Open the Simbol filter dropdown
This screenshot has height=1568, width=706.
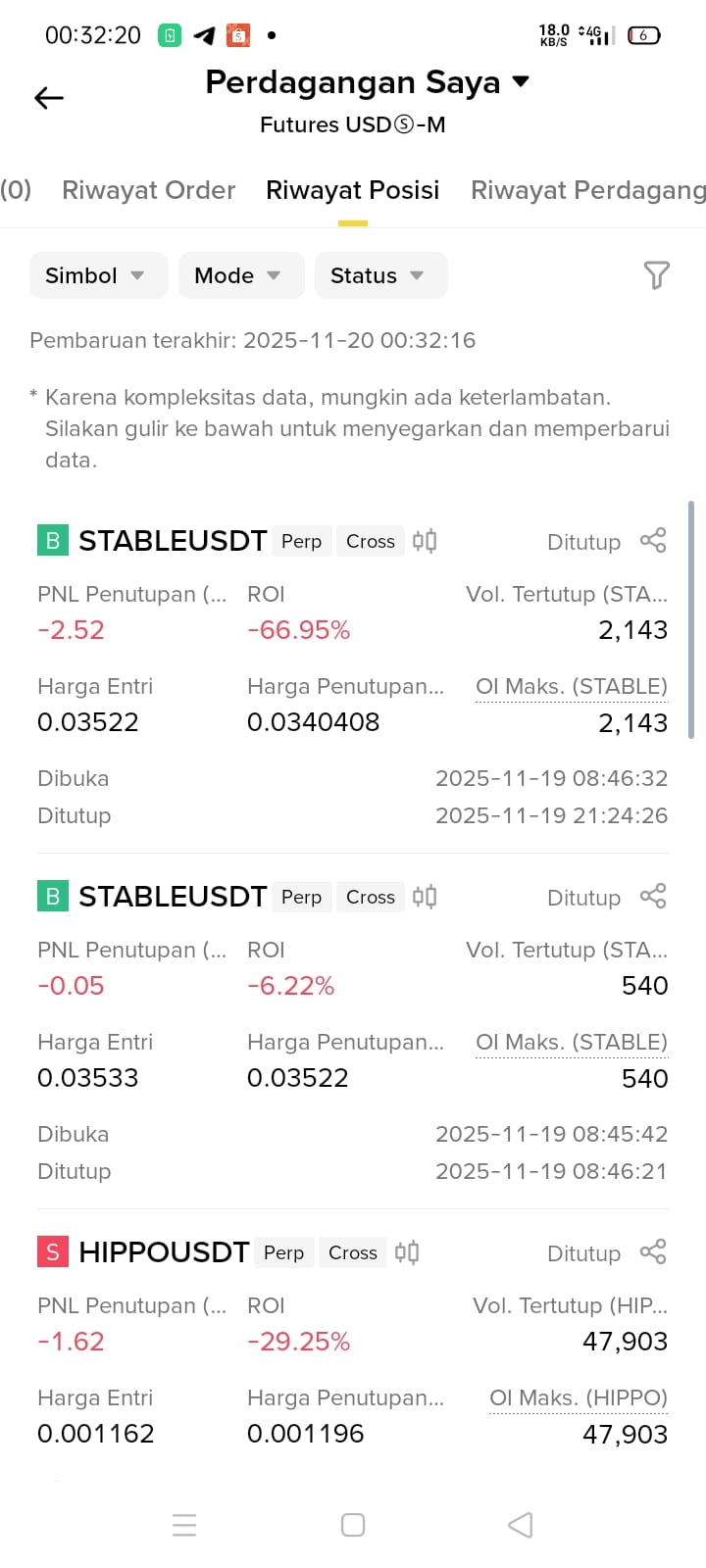point(98,275)
